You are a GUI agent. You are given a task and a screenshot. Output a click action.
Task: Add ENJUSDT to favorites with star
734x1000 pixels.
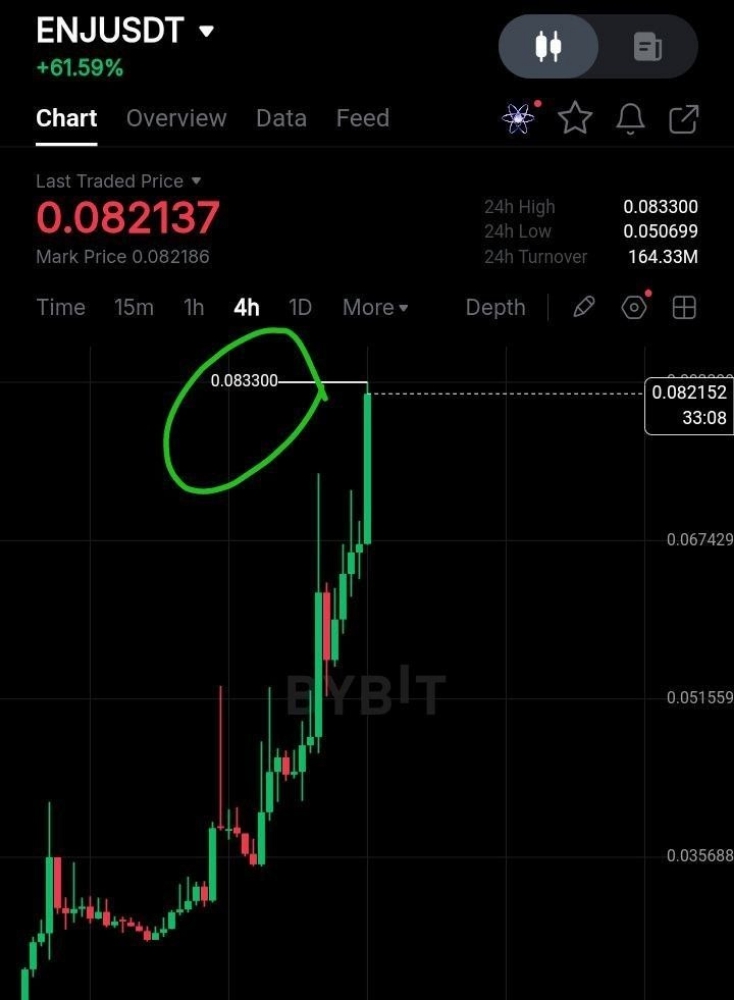pyautogui.click(x=575, y=119)
